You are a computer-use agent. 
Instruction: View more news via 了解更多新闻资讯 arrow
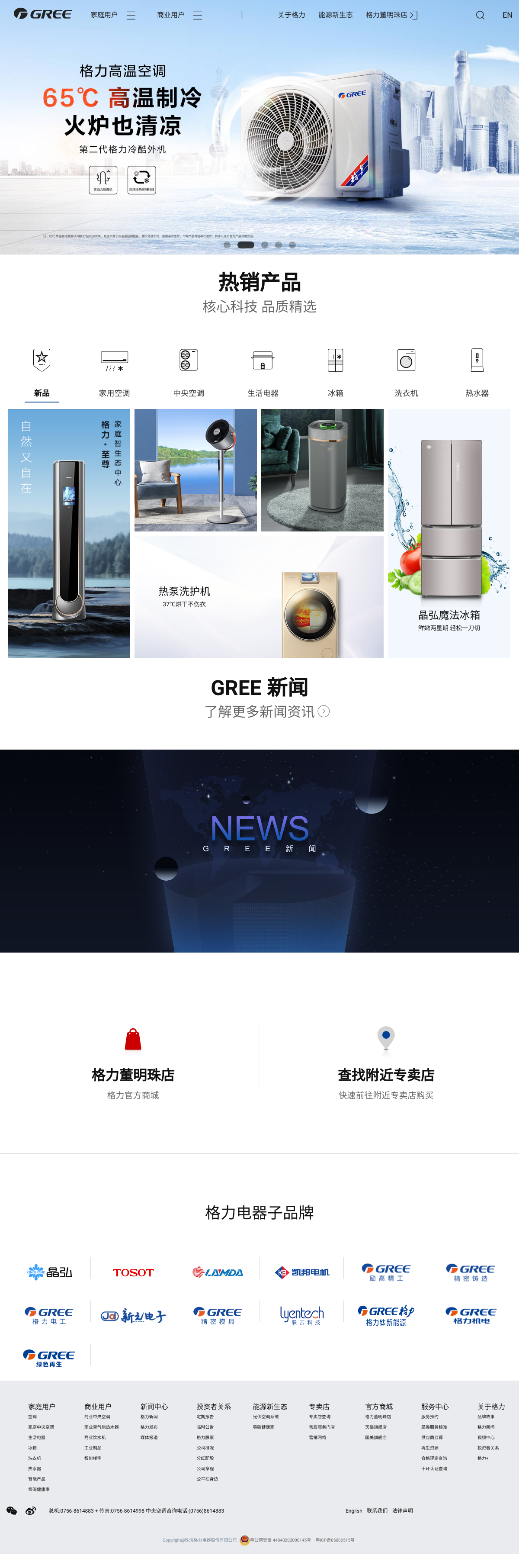coord(324,711)
